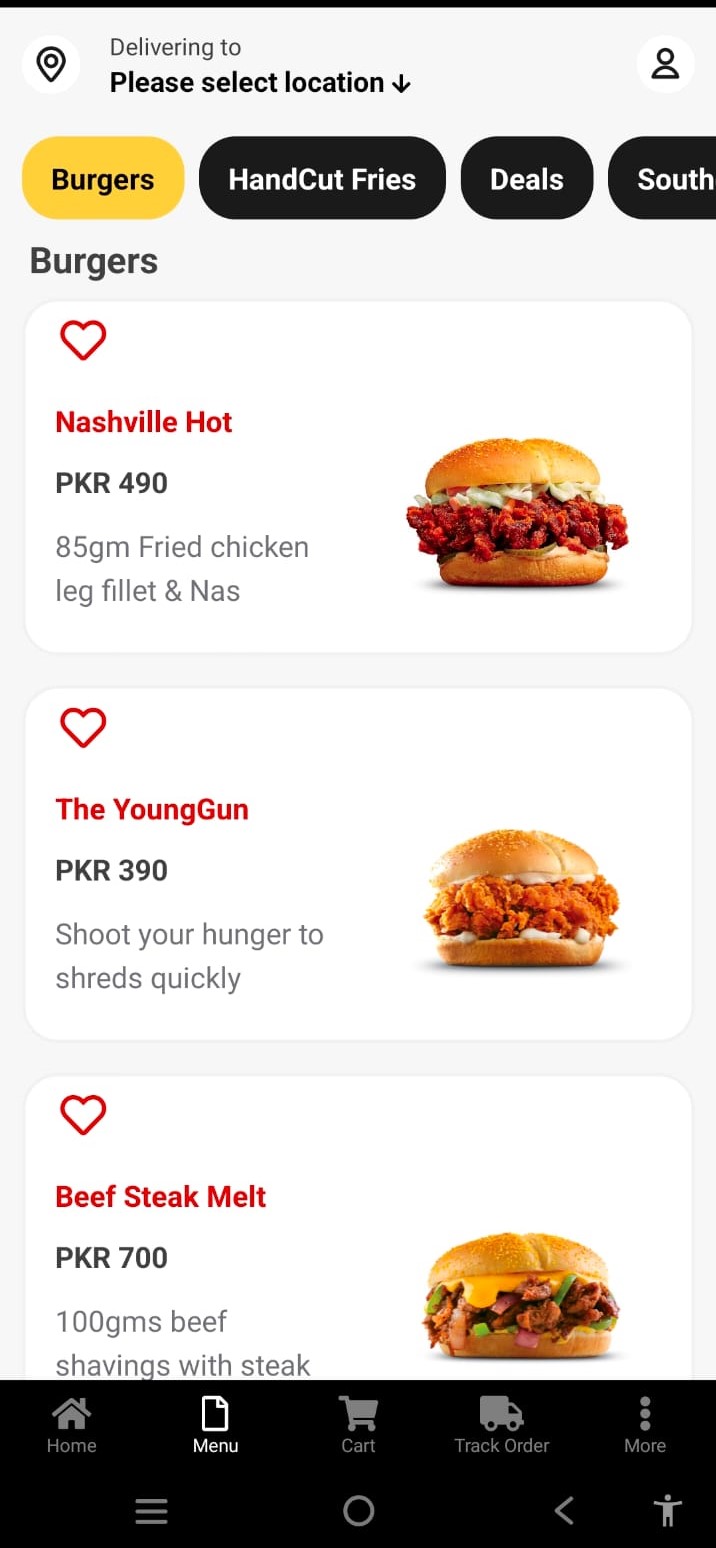Switch to the Deals category

[526, 179]
